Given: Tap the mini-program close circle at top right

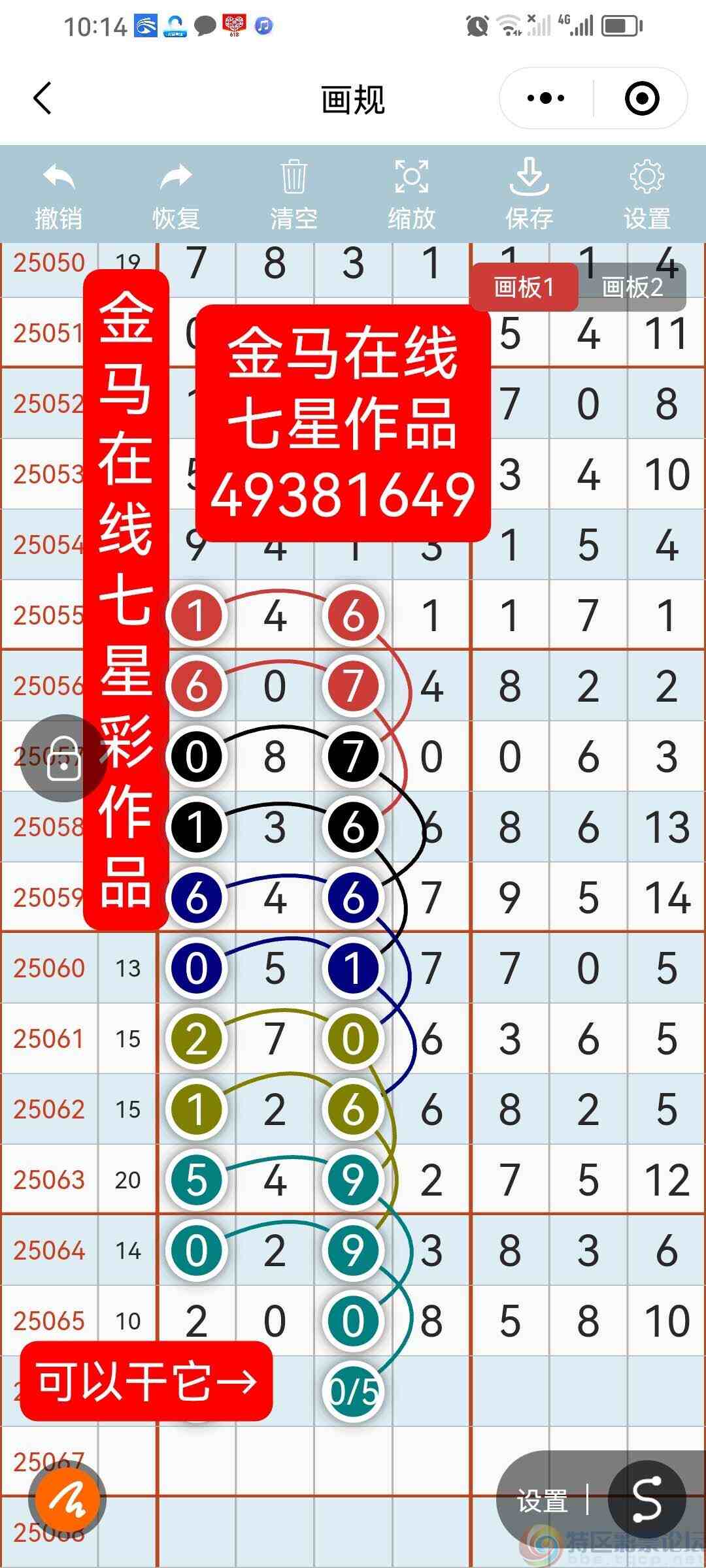Looking at the screenshot, I should point(642,98).
